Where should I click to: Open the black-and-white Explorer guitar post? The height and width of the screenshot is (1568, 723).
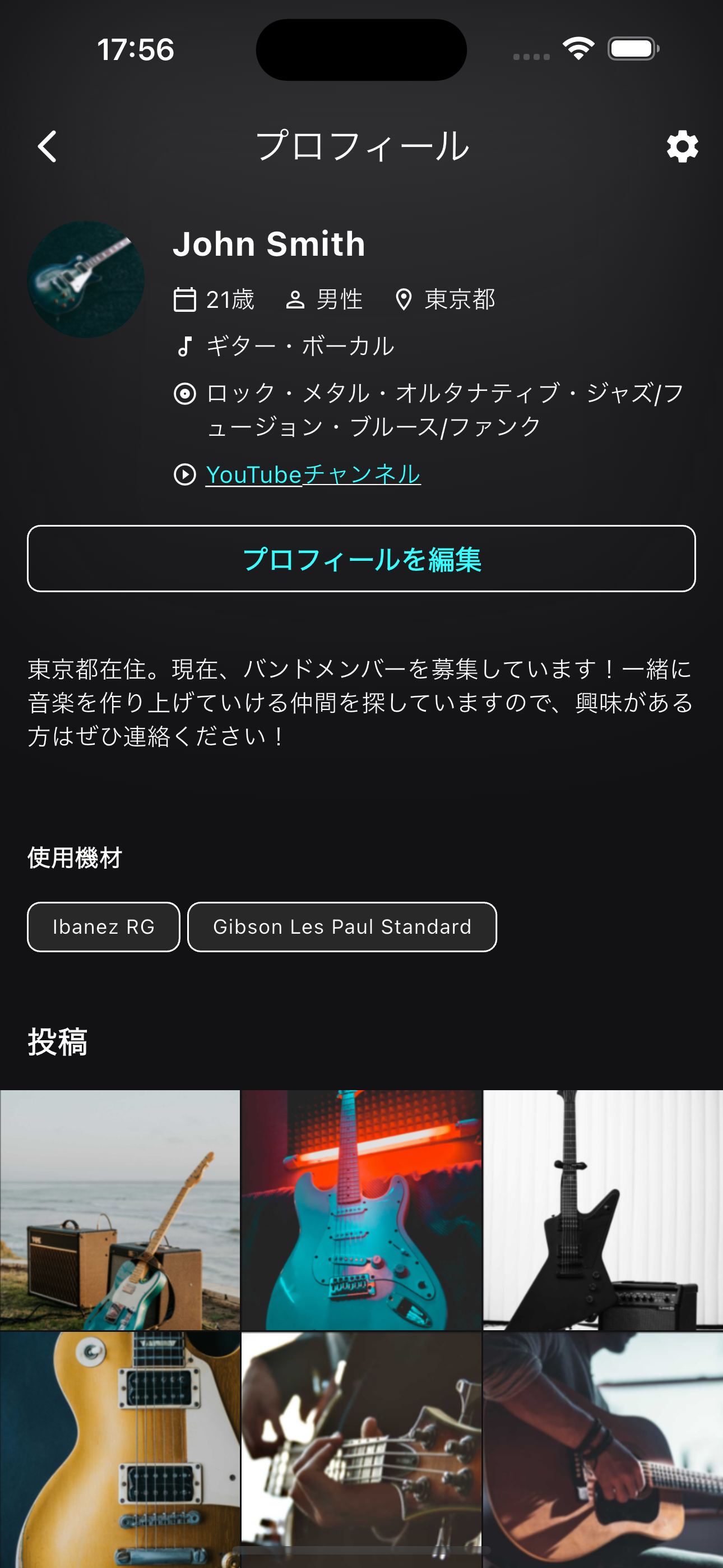click(x=603, y=1210)
